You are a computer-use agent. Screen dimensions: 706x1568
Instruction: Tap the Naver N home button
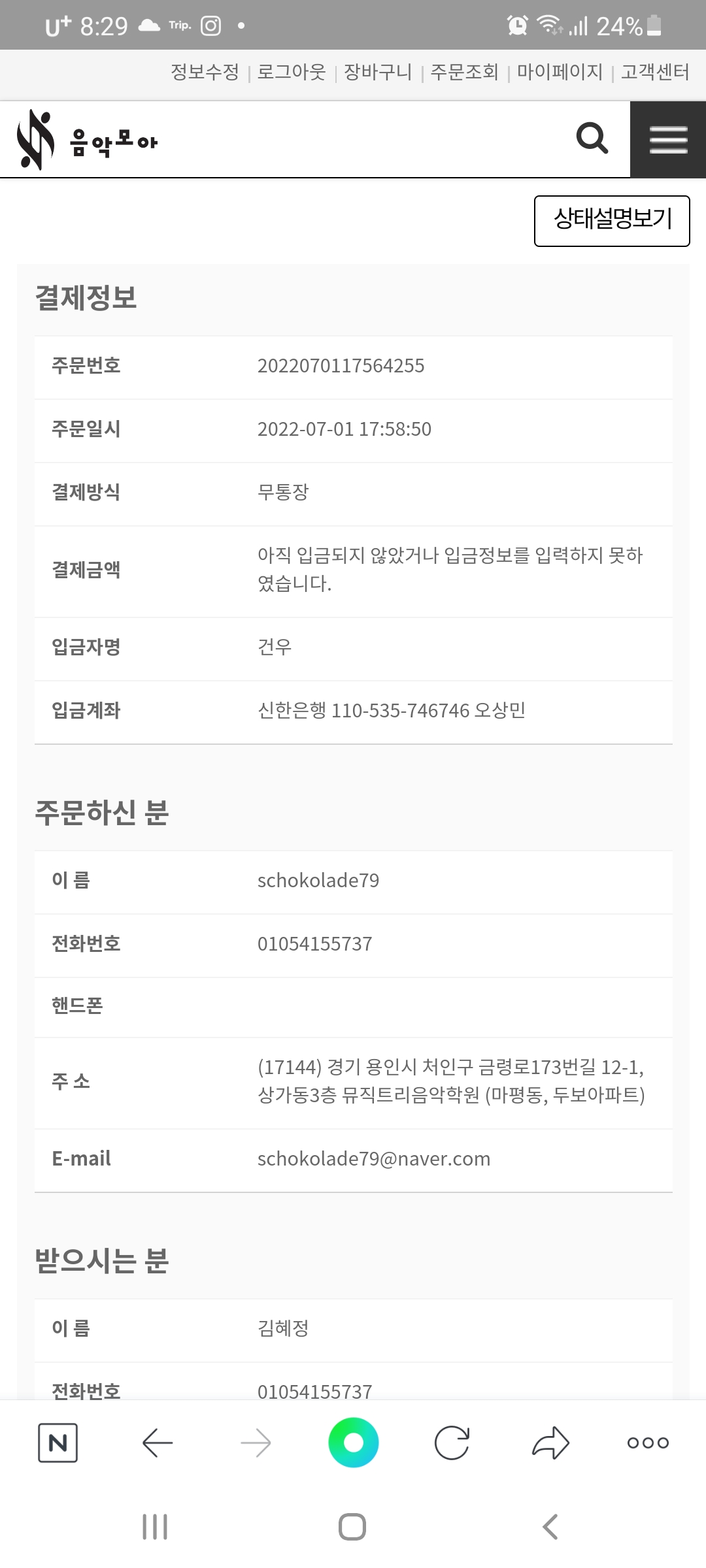pos(58,1443)
